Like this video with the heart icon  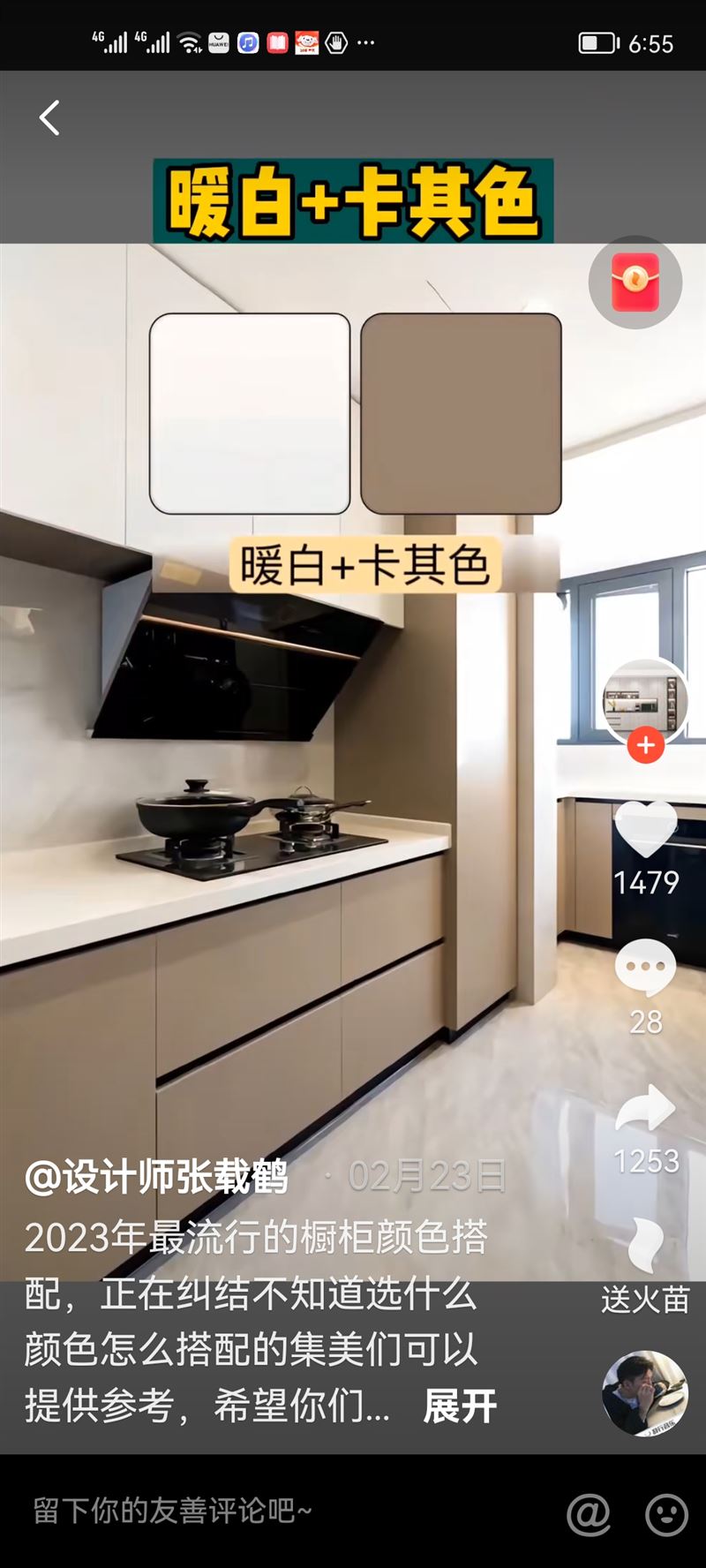point(646,830)
